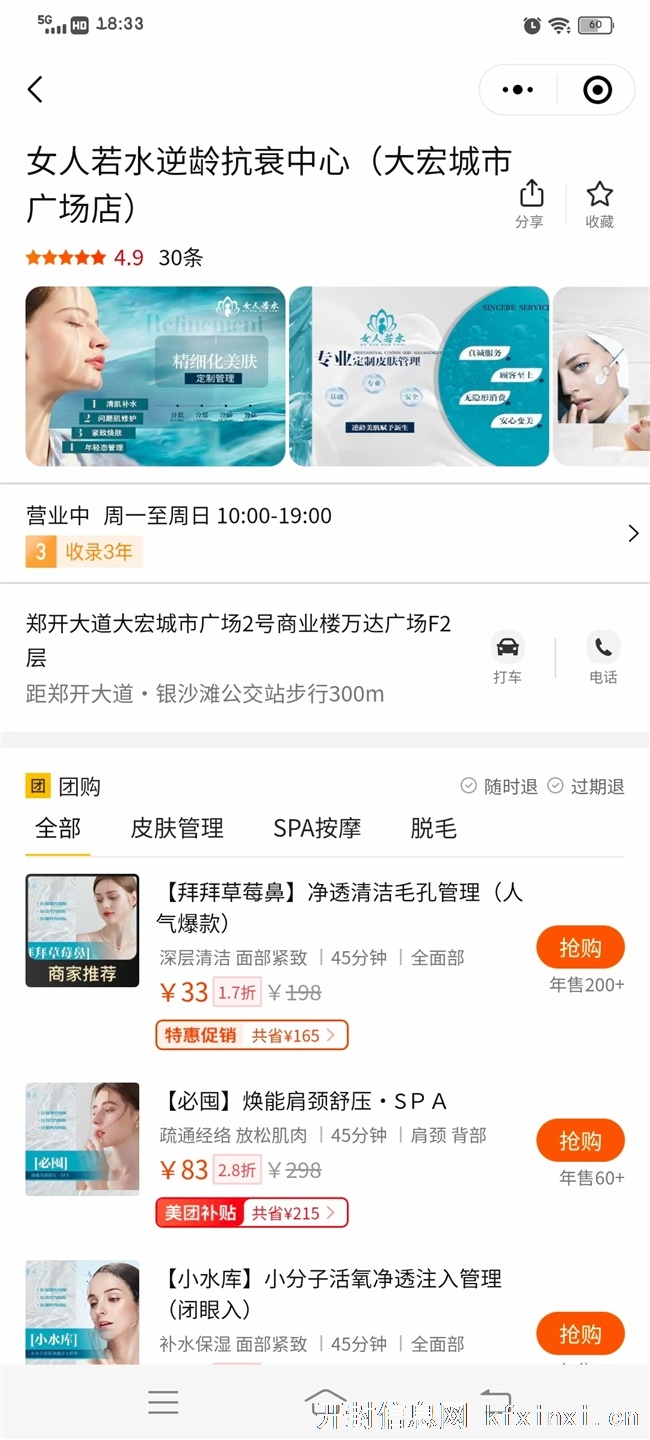Open the 小水库 deal thumbnail
Screen dimensions: 650x1440
point(82,1312)
